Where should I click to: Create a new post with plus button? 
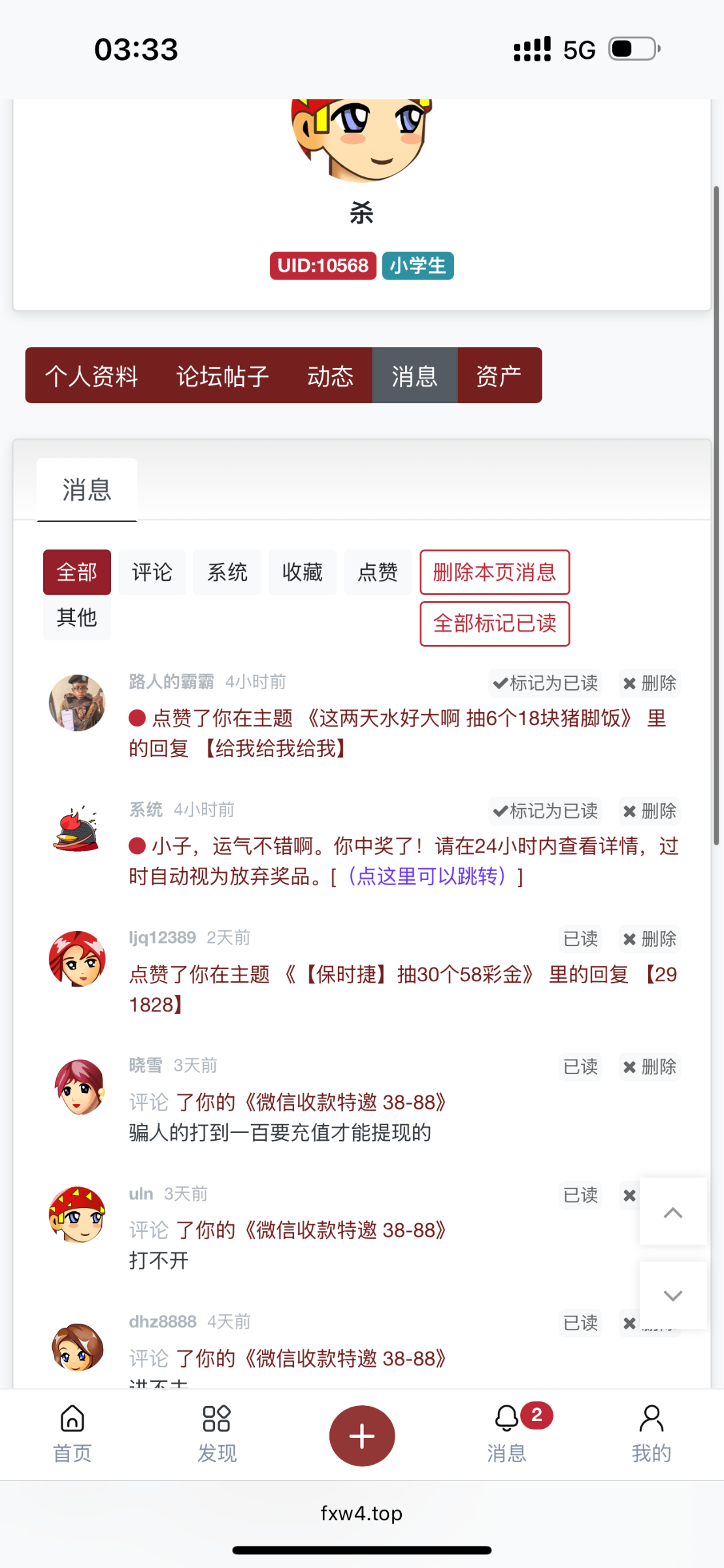point(361,1435)
